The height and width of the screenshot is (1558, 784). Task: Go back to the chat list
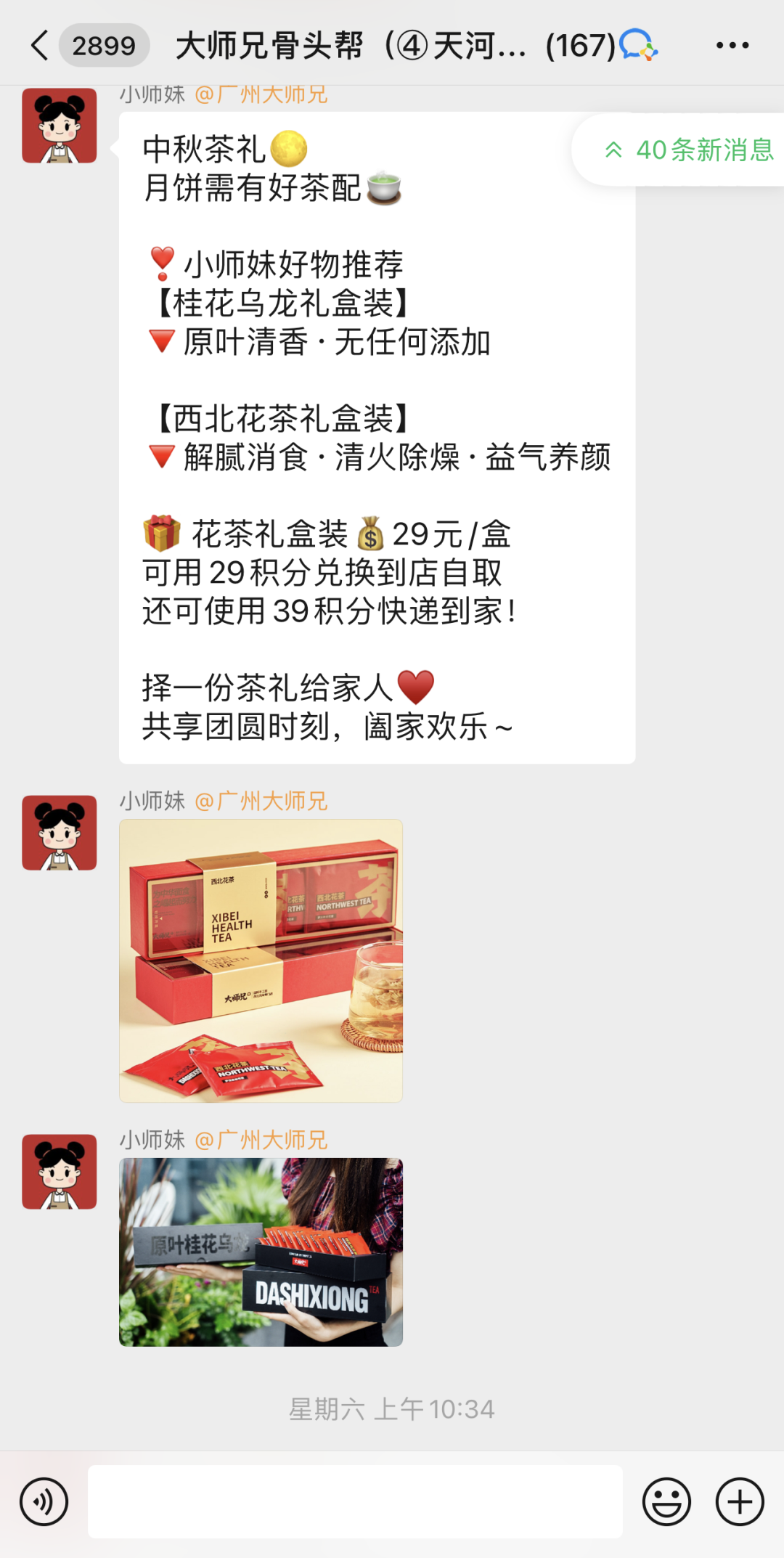[40, 45]
